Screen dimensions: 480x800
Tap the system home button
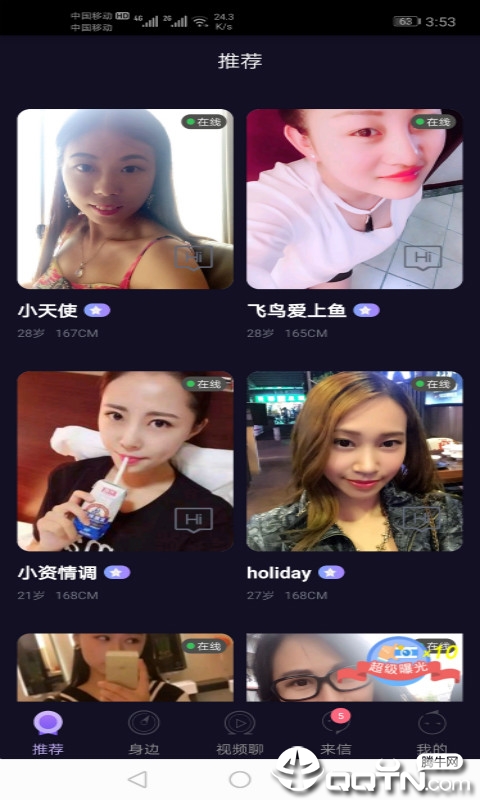click(240, 779)
